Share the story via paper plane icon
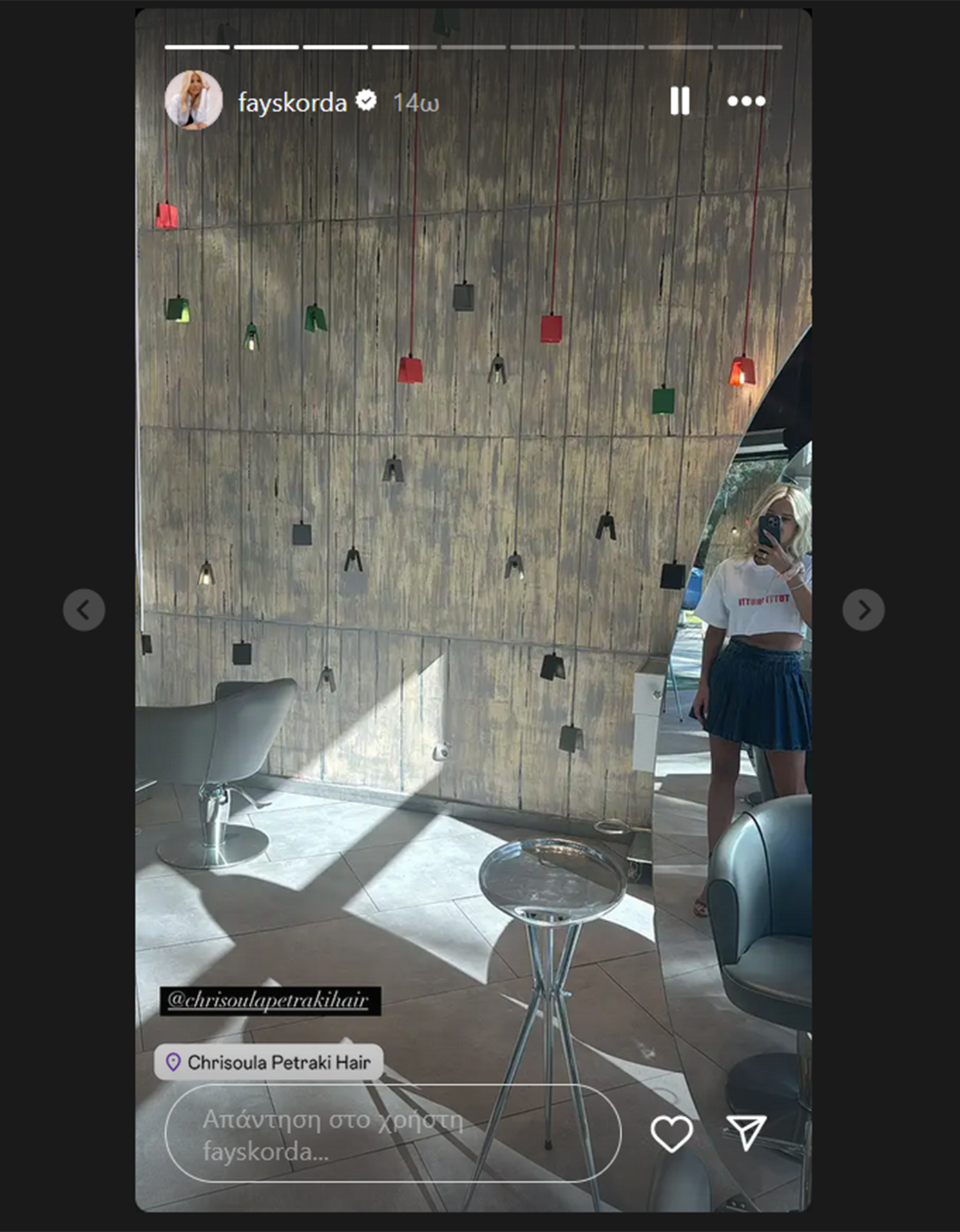Viewport: 960px width, 1232px height. [746, 1133]
